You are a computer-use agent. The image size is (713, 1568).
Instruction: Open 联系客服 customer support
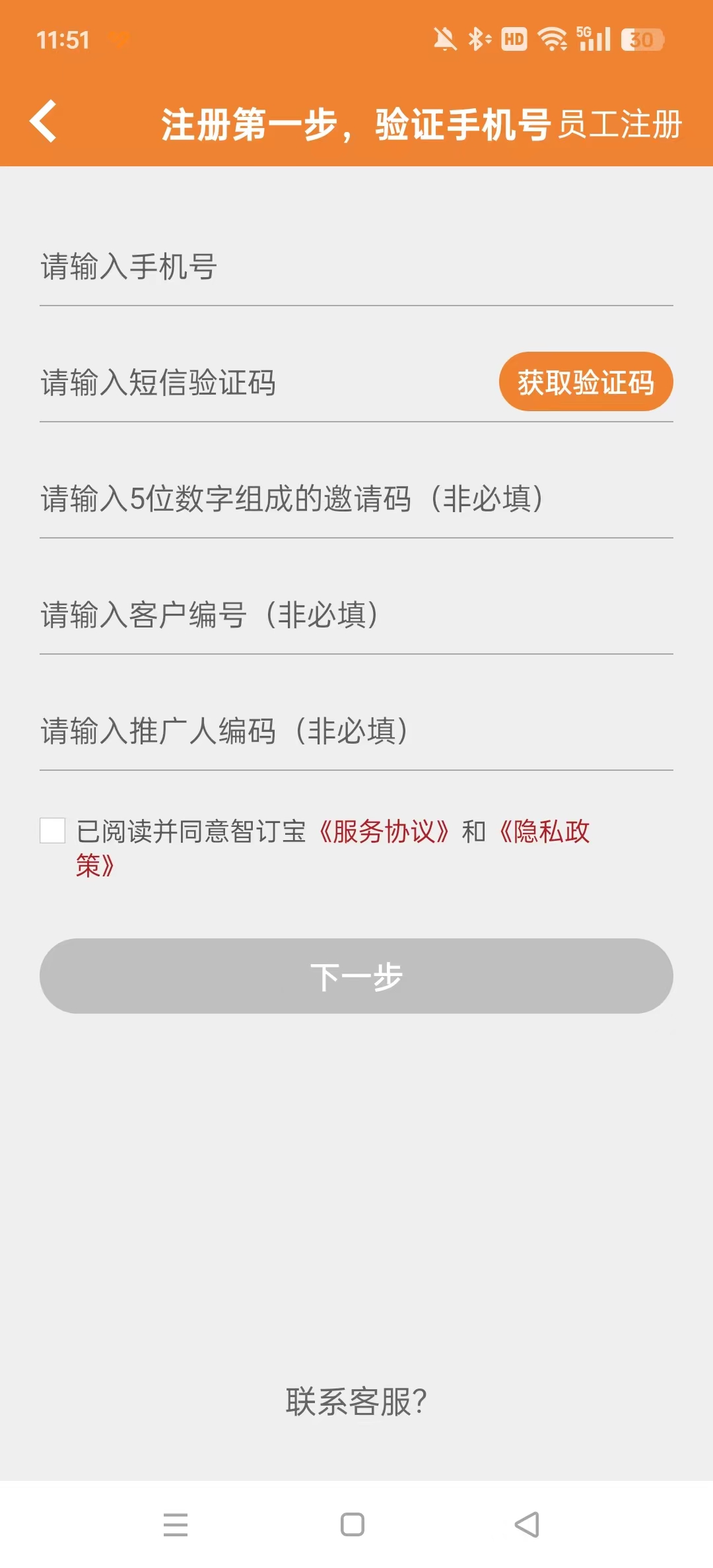[356, 1402]
